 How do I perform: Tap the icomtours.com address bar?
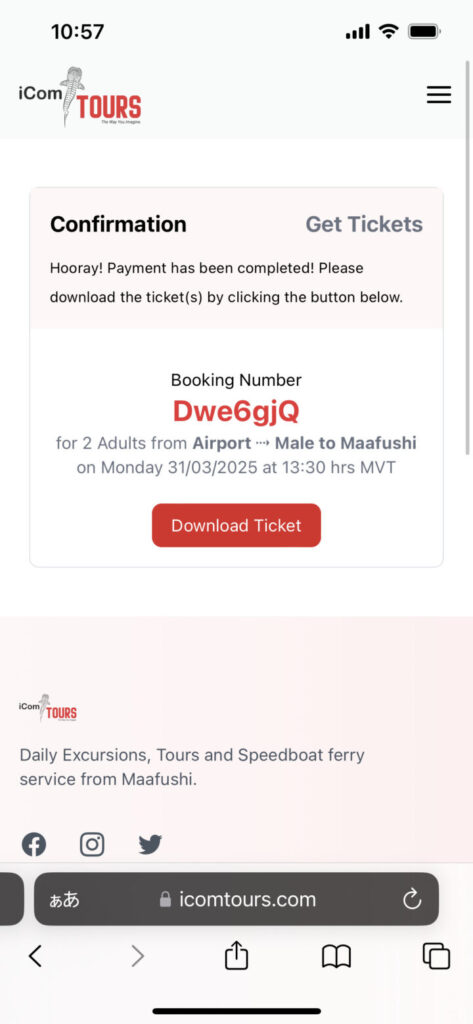236,899
